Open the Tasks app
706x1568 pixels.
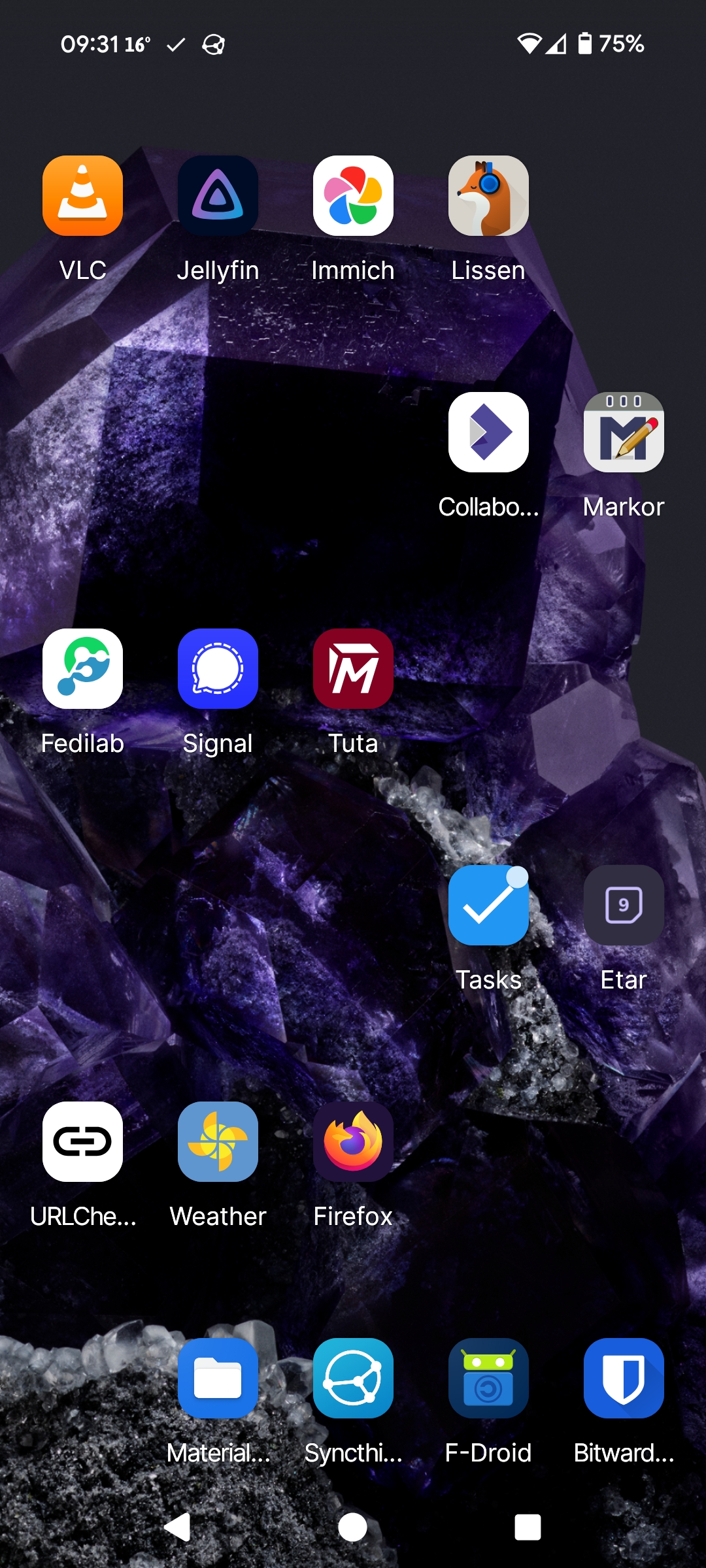click(x=488, y=906)
